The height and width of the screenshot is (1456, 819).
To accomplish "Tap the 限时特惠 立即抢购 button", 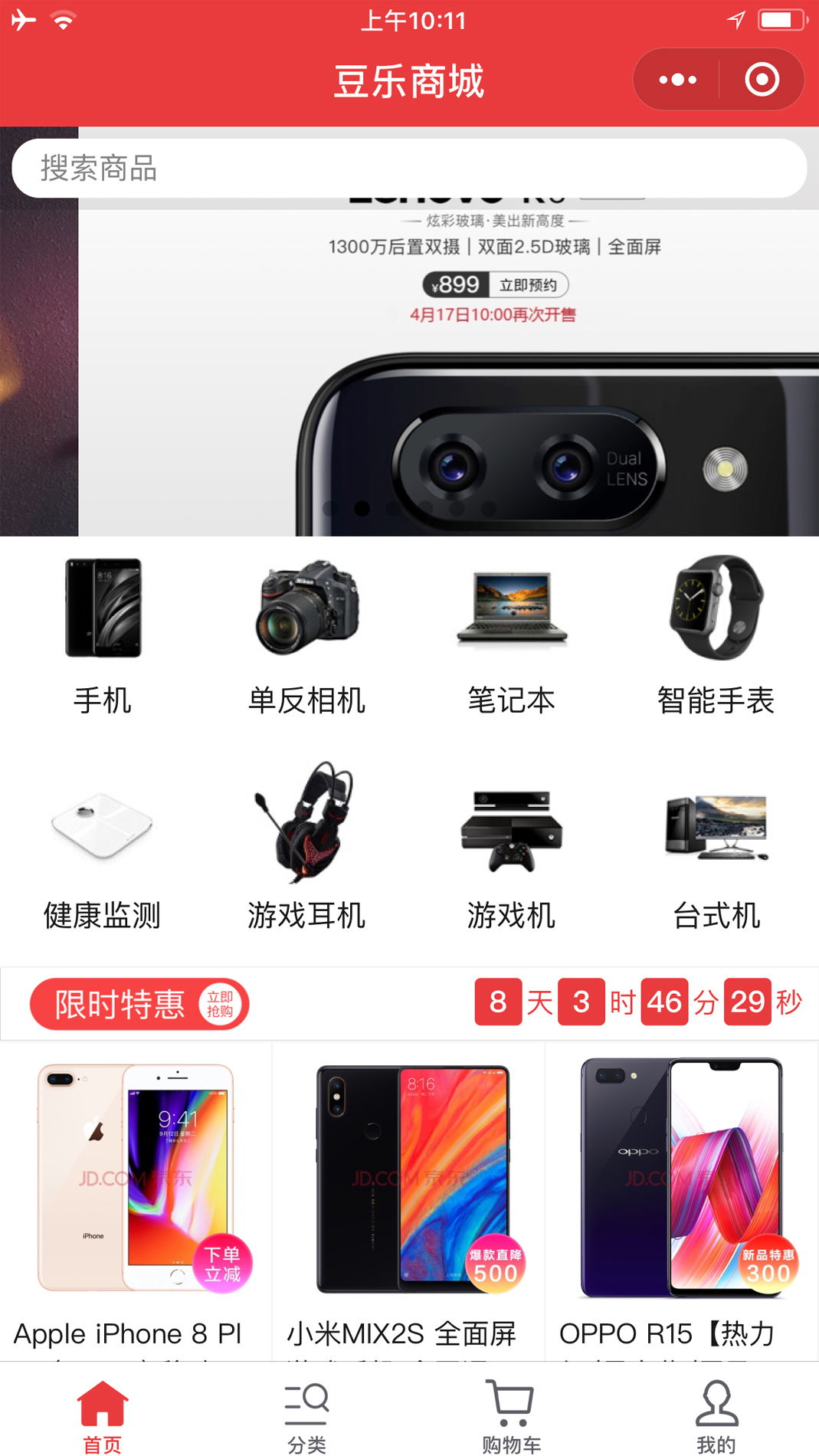I will pyautogui.click(x=139, y=1004).
